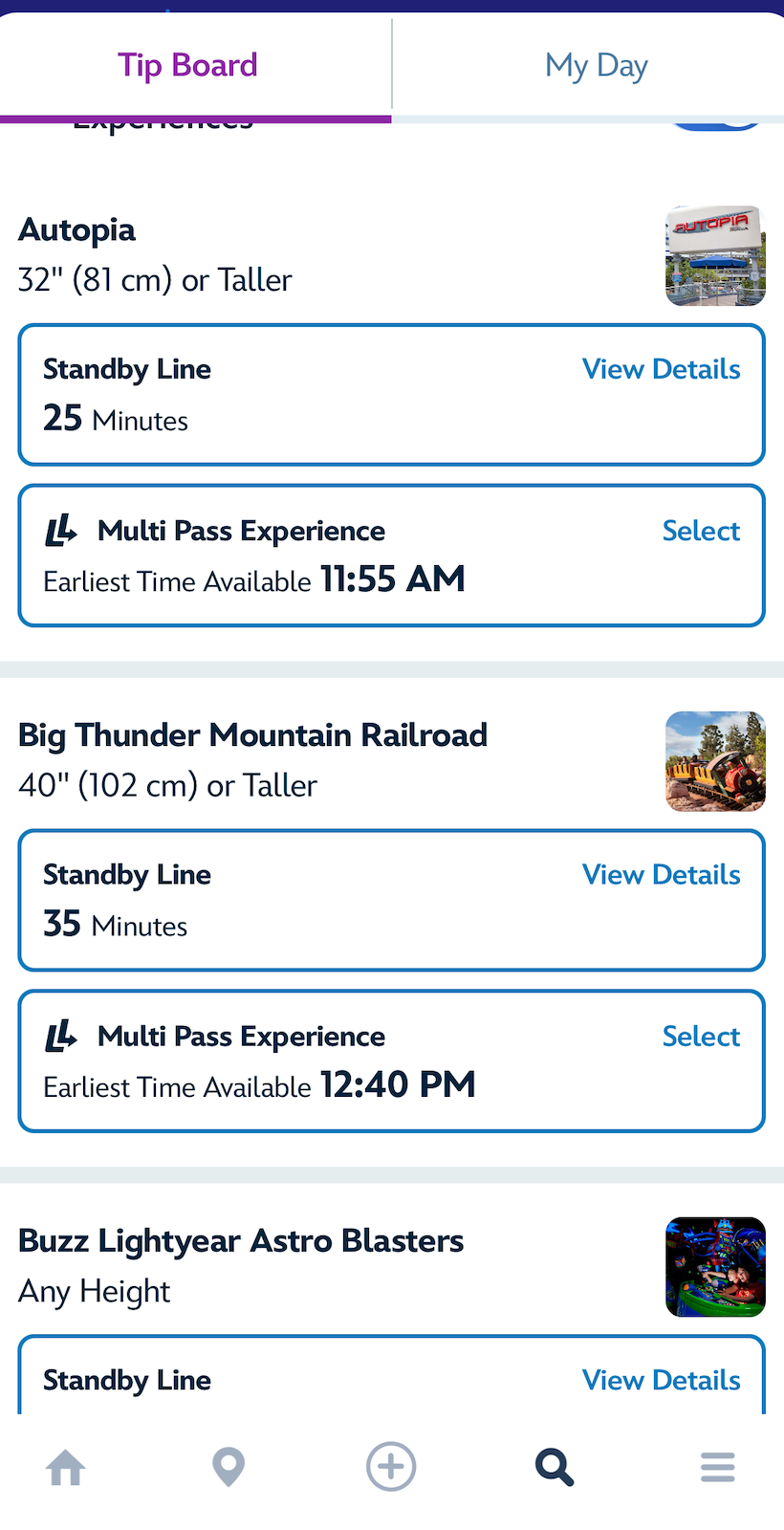This screenshot has width=784, height=1530.
Task: View Details for Big Thunder Standby Line
Action: point(661,874)
